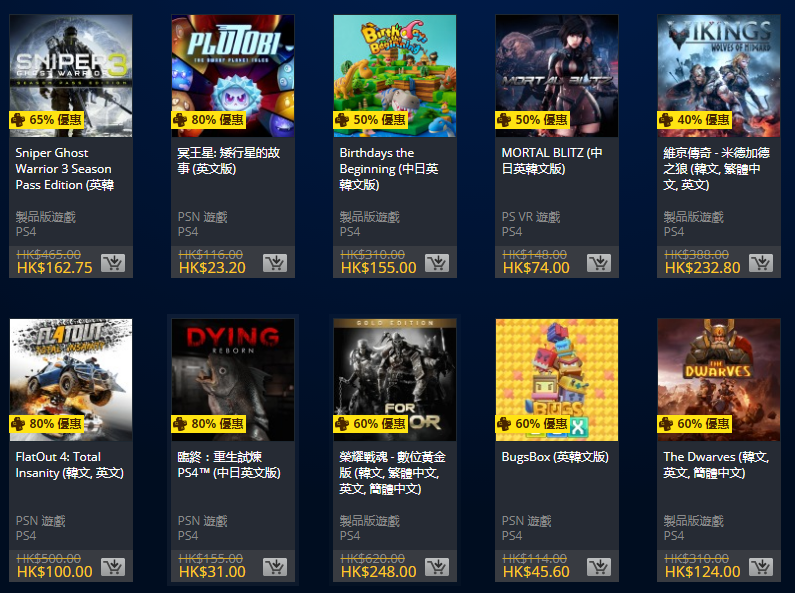Add BugsBox to the cart
The width and height of the screenshot is (795, 593).
coord(599,568)
